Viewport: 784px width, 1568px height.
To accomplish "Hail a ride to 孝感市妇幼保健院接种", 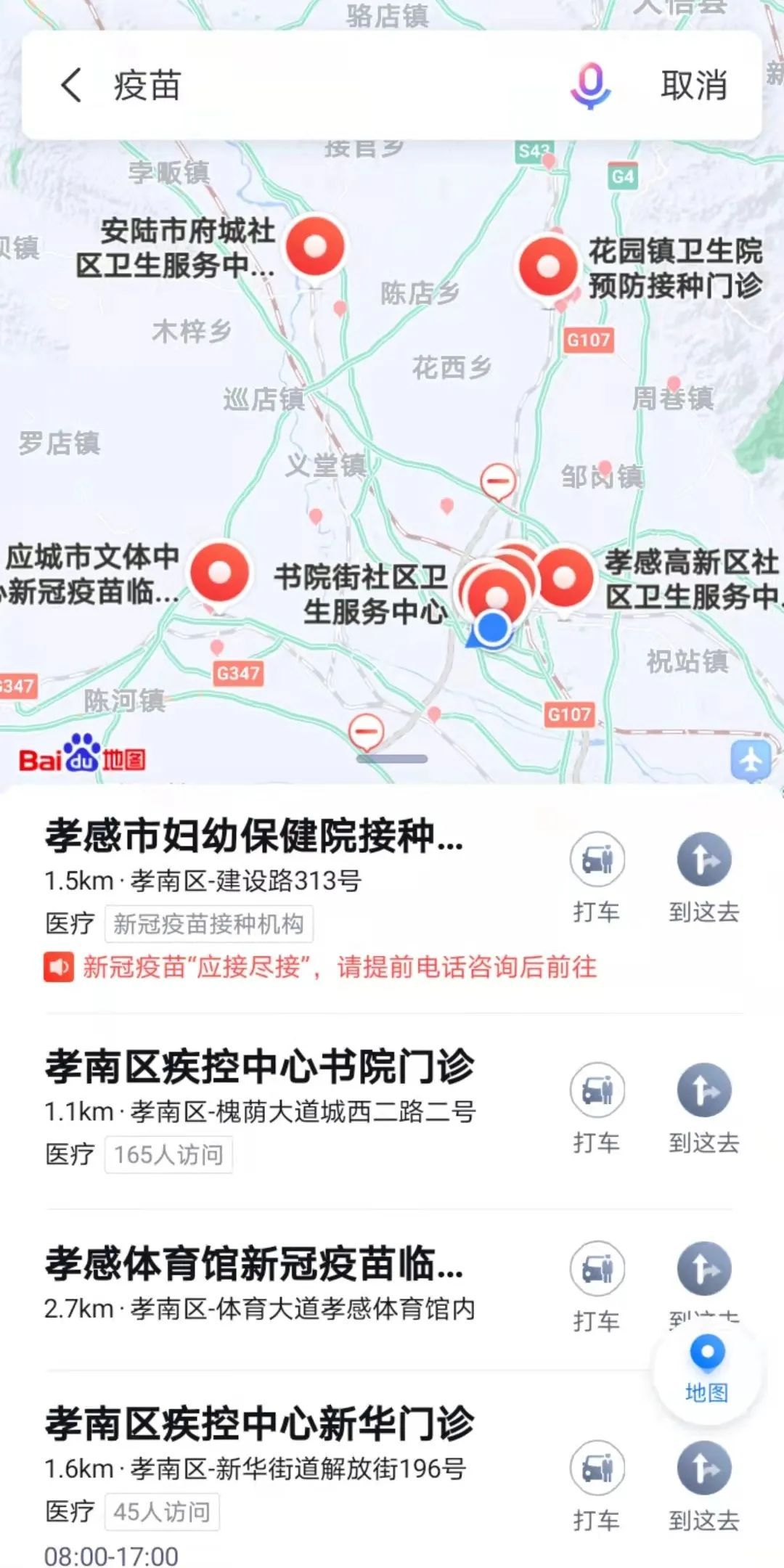I will (597, 859).
